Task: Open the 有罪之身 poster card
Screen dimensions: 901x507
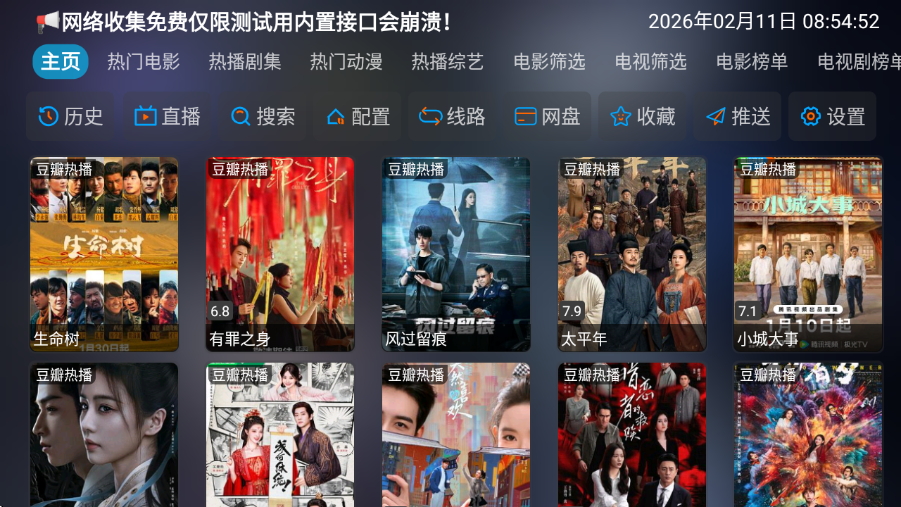Action: (280, 254)
